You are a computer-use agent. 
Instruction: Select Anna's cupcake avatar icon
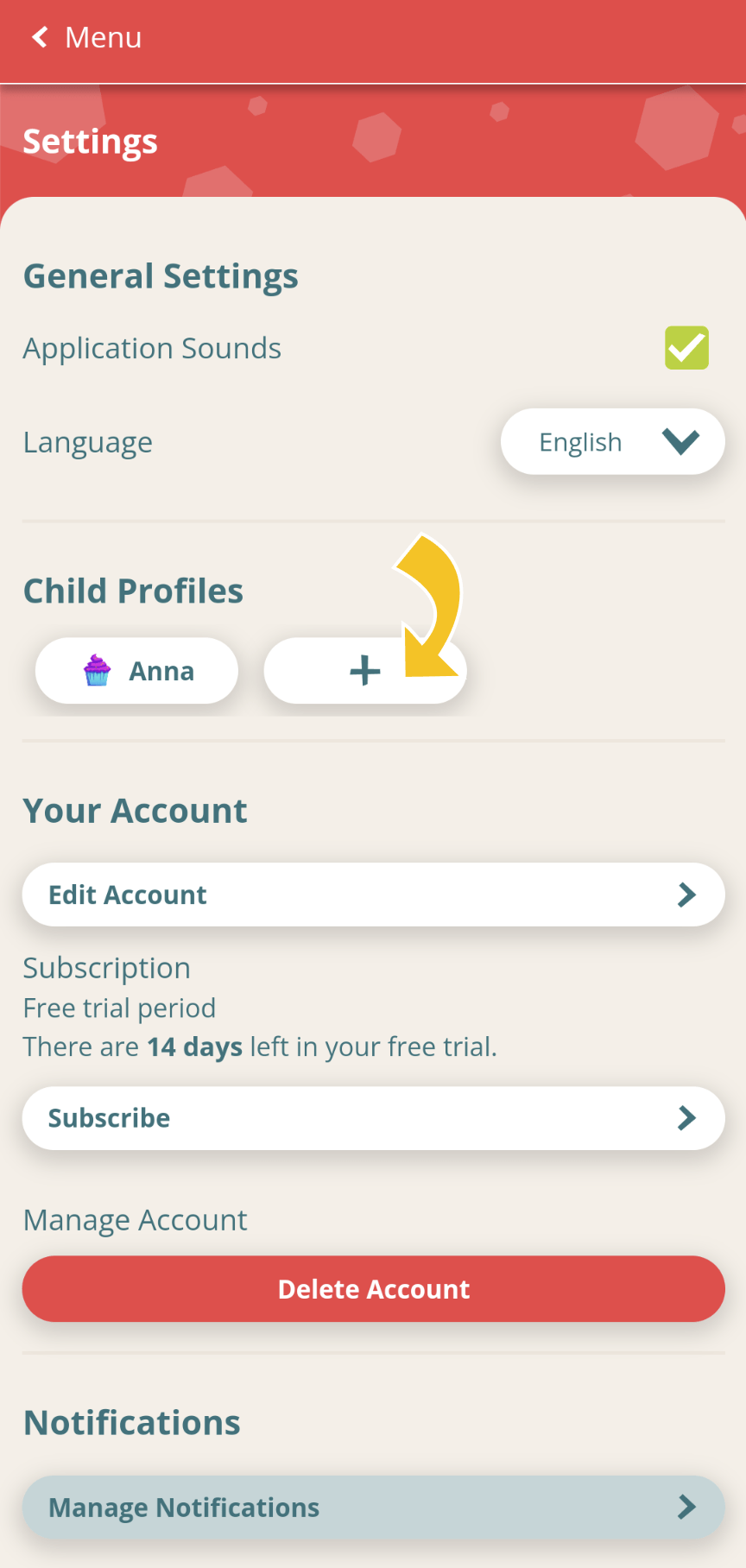pos(97,670)
